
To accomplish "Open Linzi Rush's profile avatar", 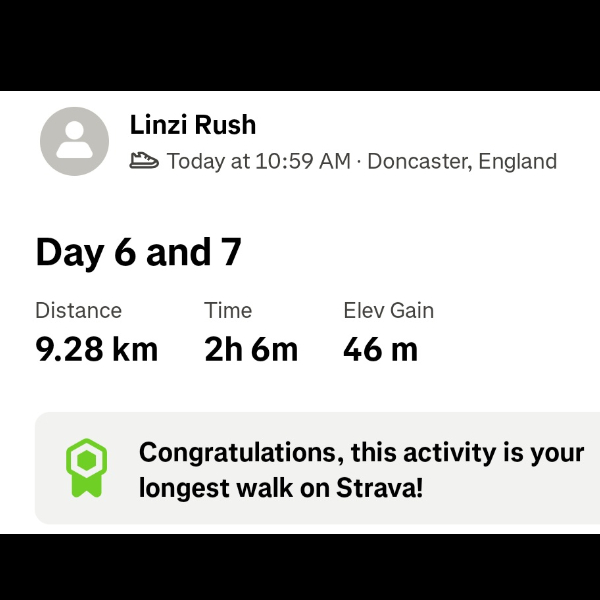I will (74, 141).
